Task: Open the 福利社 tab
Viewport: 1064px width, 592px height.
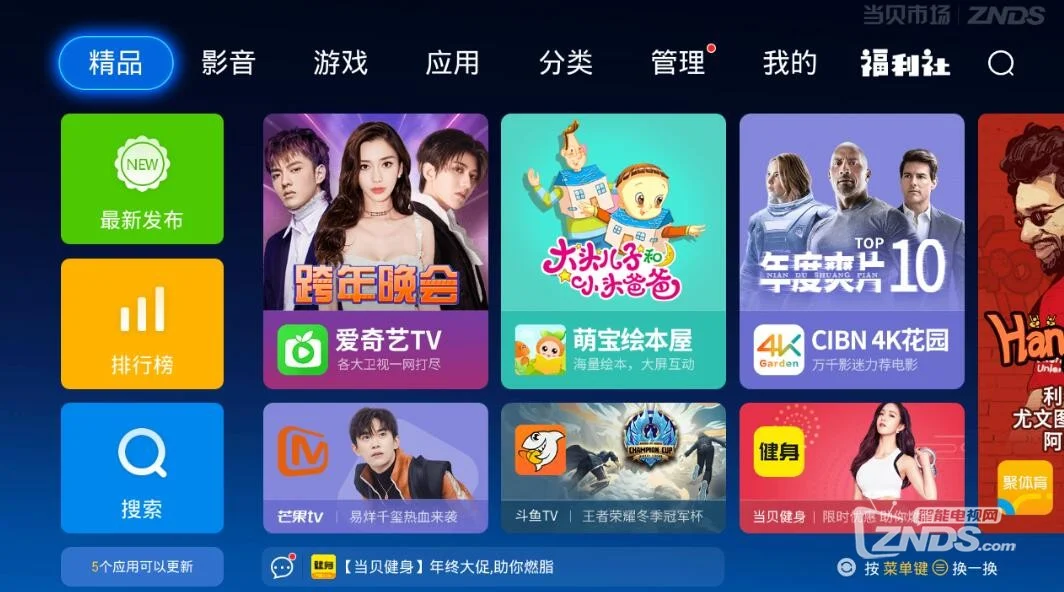Action: (x=904, y=63)
